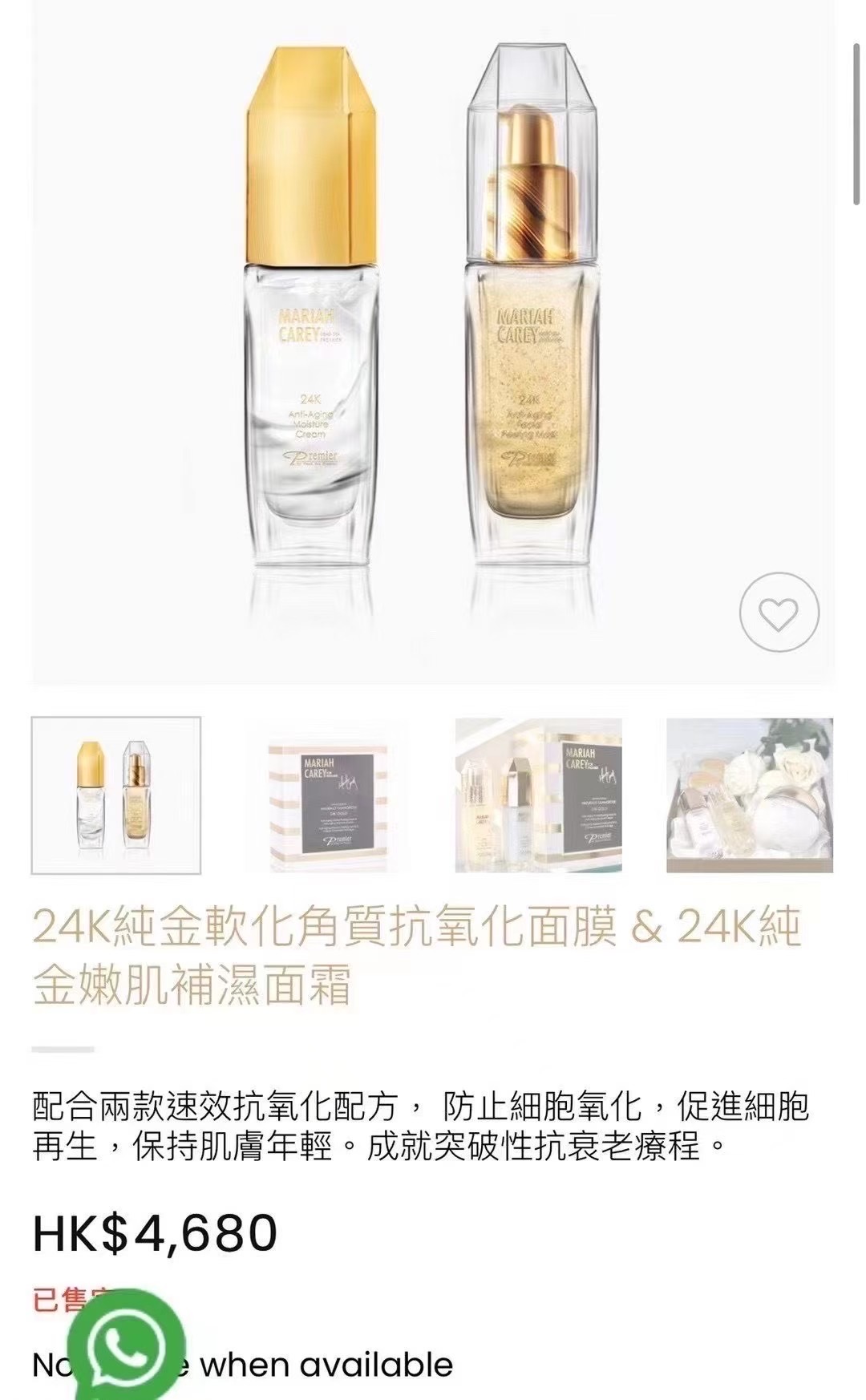Screen dimensions: 866x1400
Task: Open thumbnail of bottles beside the box
Action: coord(539,795)
